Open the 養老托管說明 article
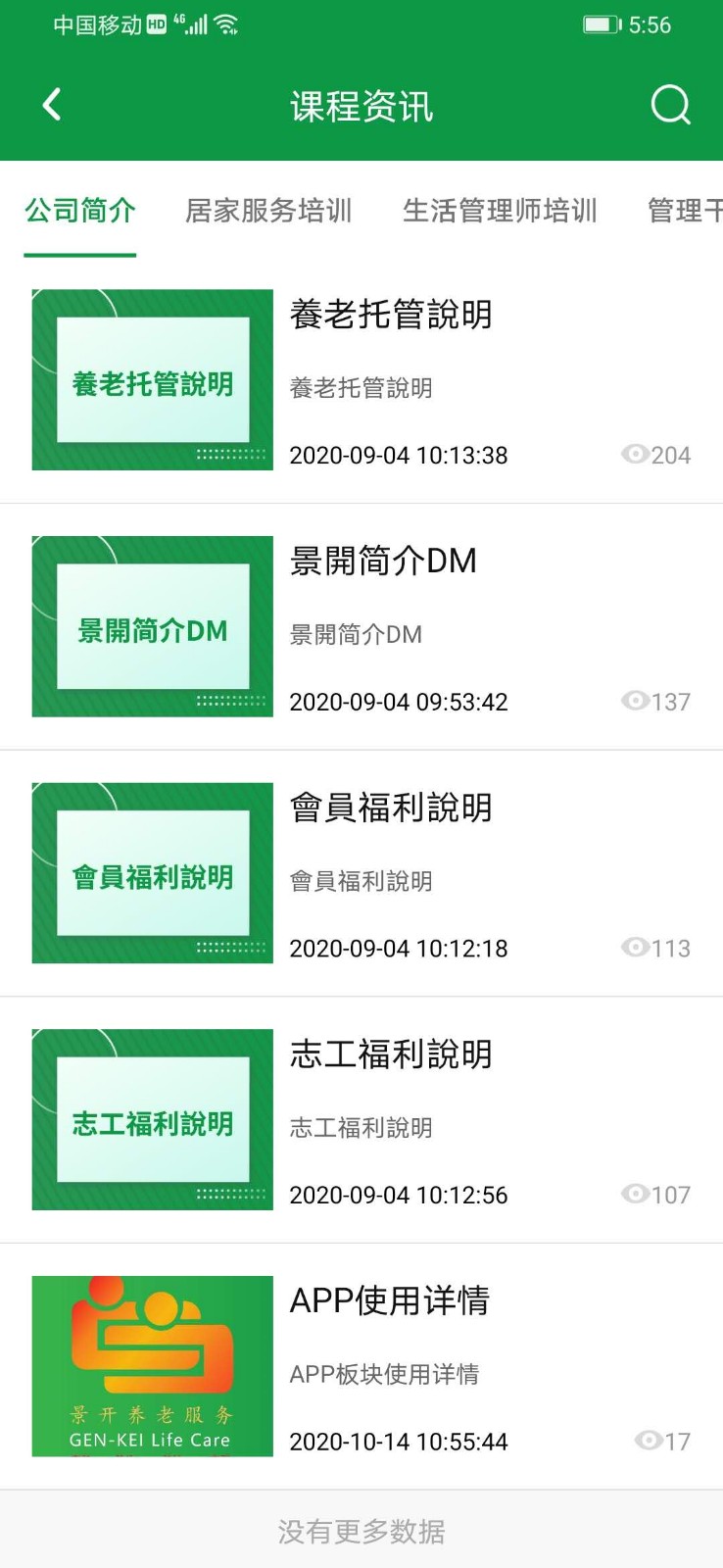723x1568 pixels. click(x=392, y=314)
